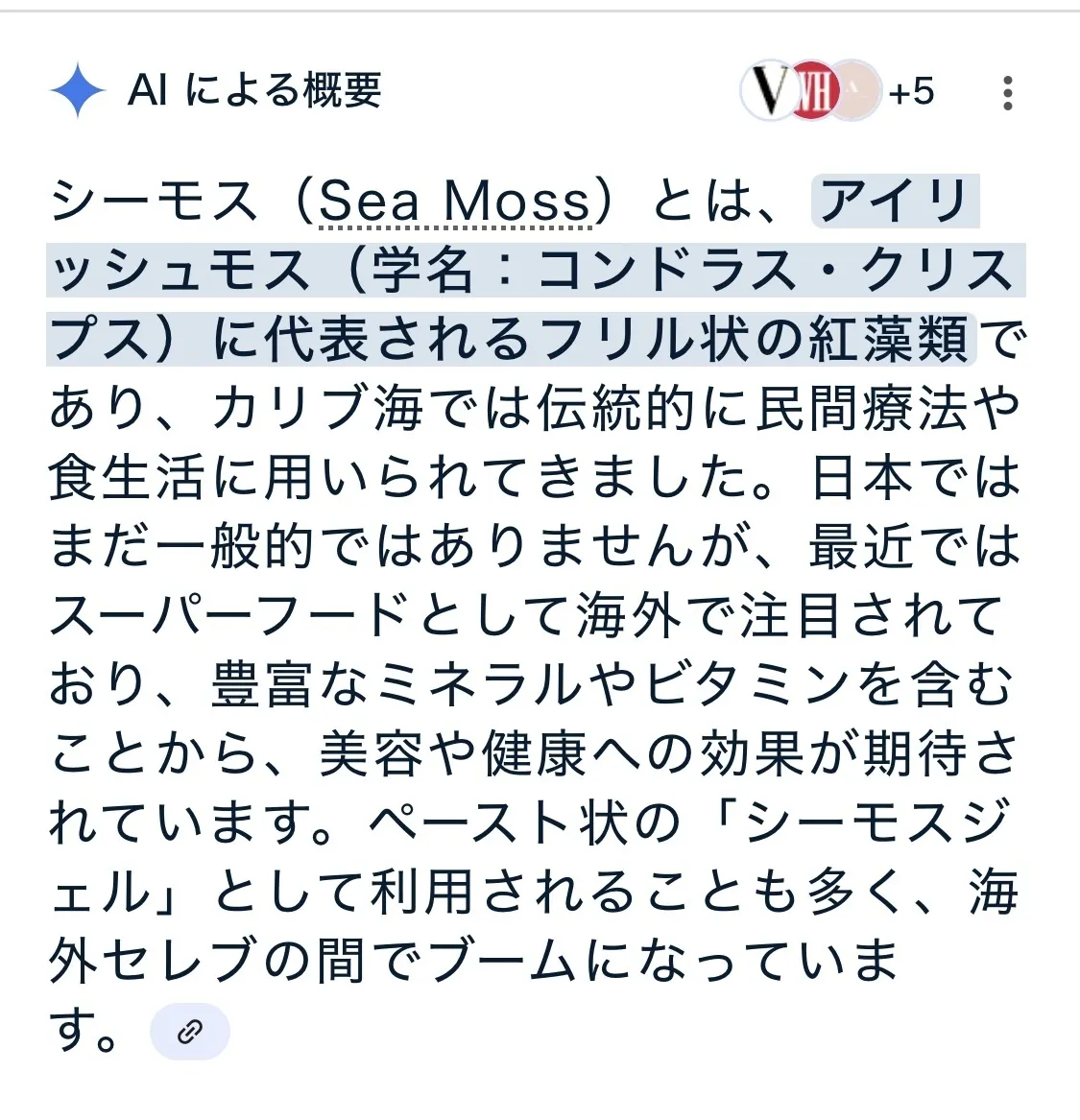
Task: Tap the link chip after the summary
Action: 190,1032
